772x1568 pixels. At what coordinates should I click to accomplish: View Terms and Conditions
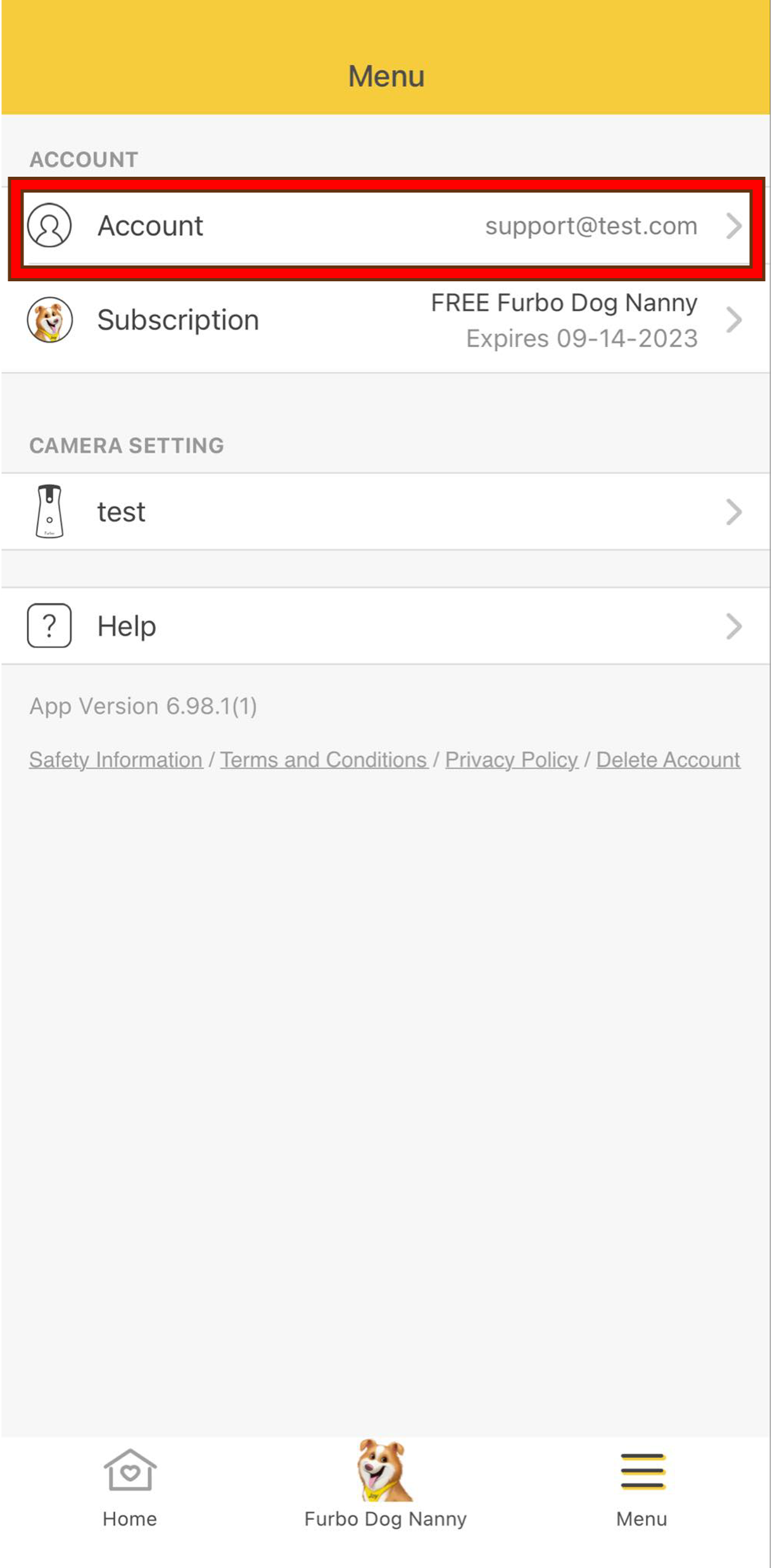[x=324, y=760]
